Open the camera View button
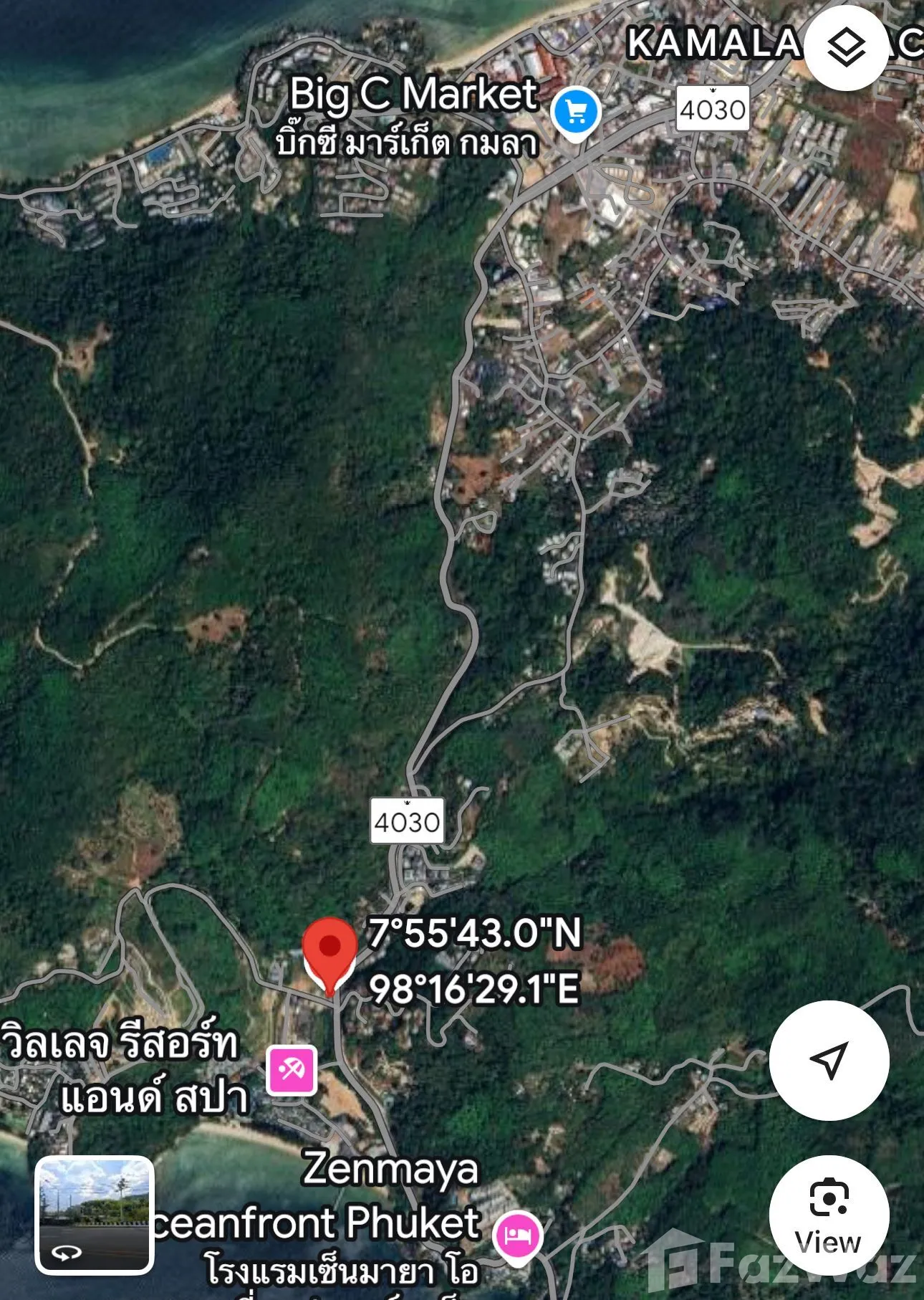Viewport: 924px width, 1300px height. click(x=829, y=1215)
